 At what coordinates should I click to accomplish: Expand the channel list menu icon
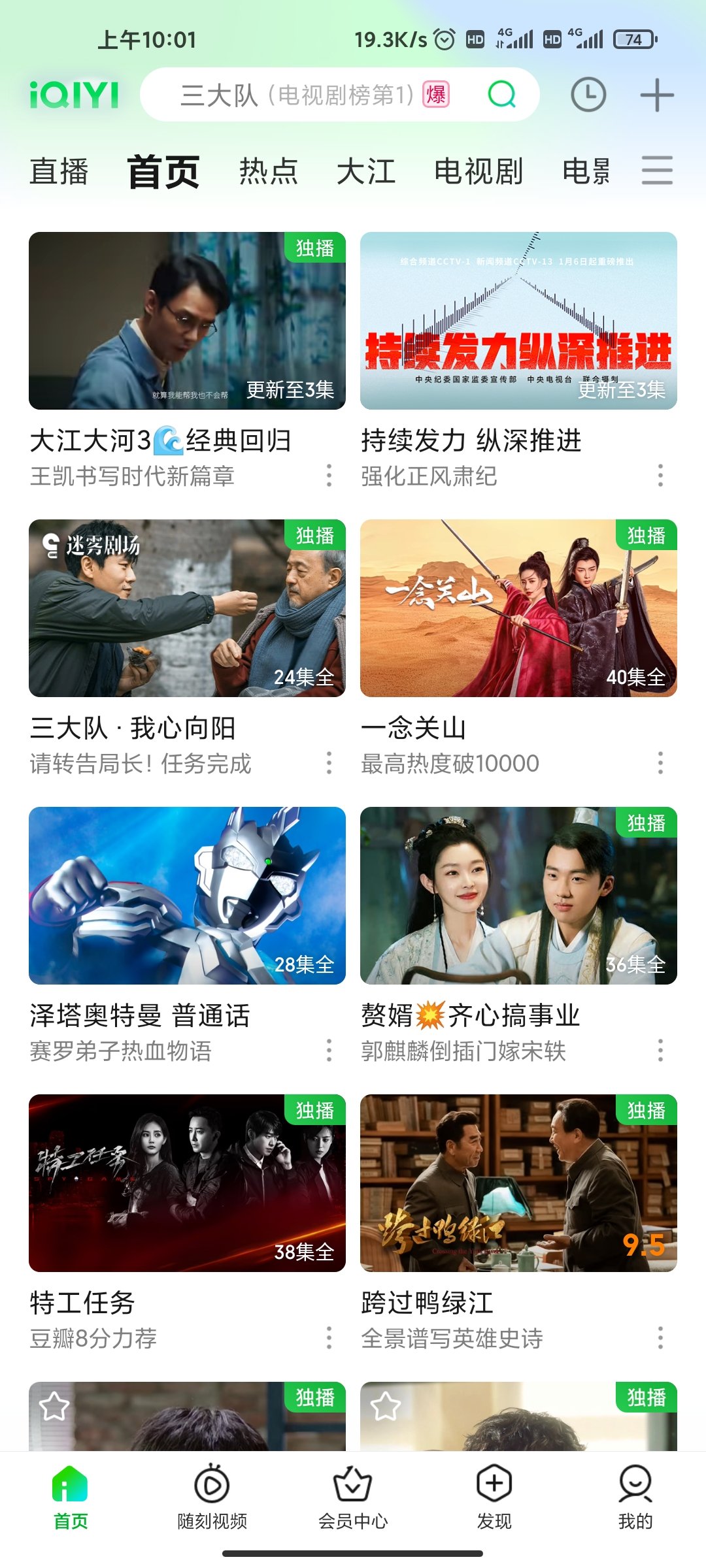tap(657, 171)
